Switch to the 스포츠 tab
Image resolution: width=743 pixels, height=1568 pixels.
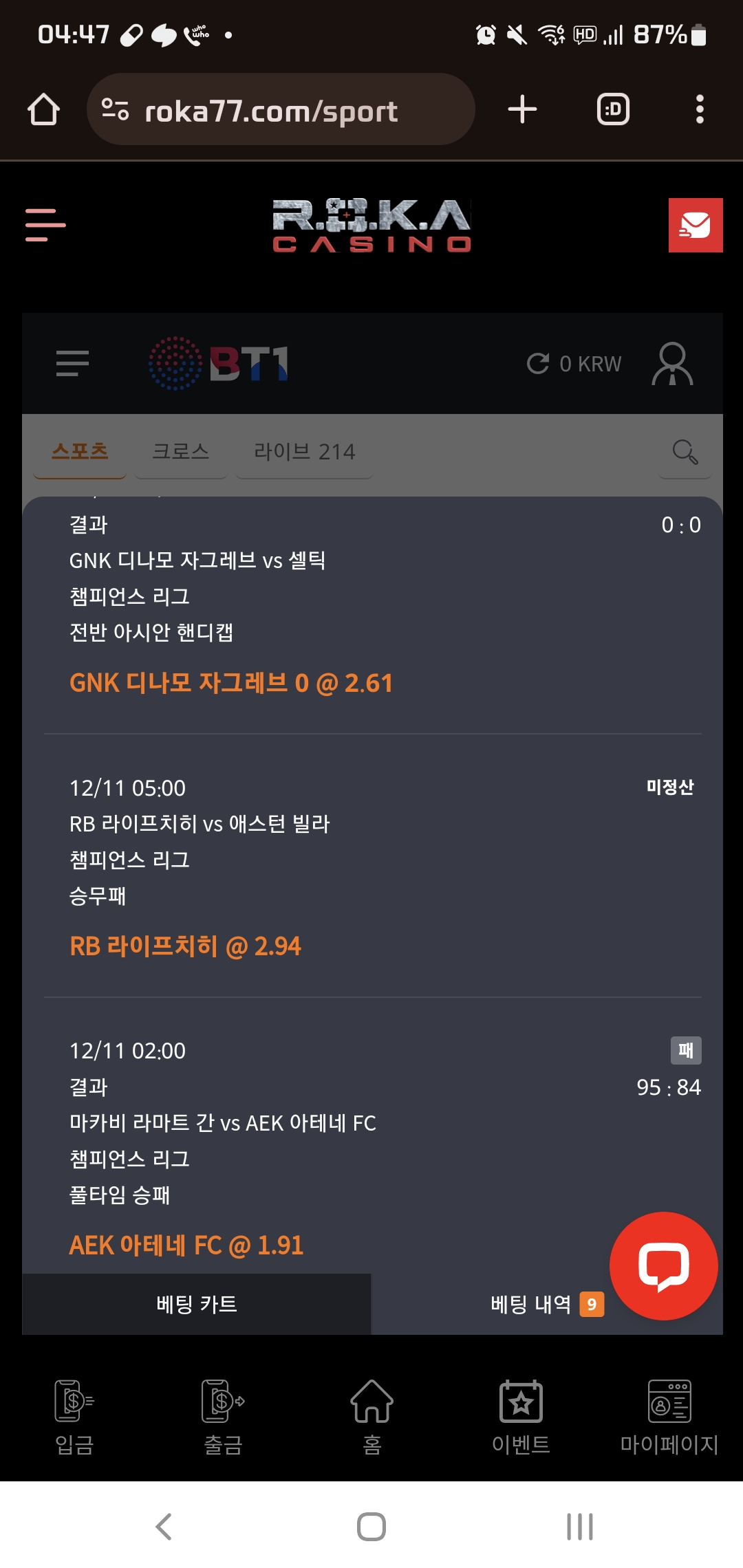pos(80,452)
